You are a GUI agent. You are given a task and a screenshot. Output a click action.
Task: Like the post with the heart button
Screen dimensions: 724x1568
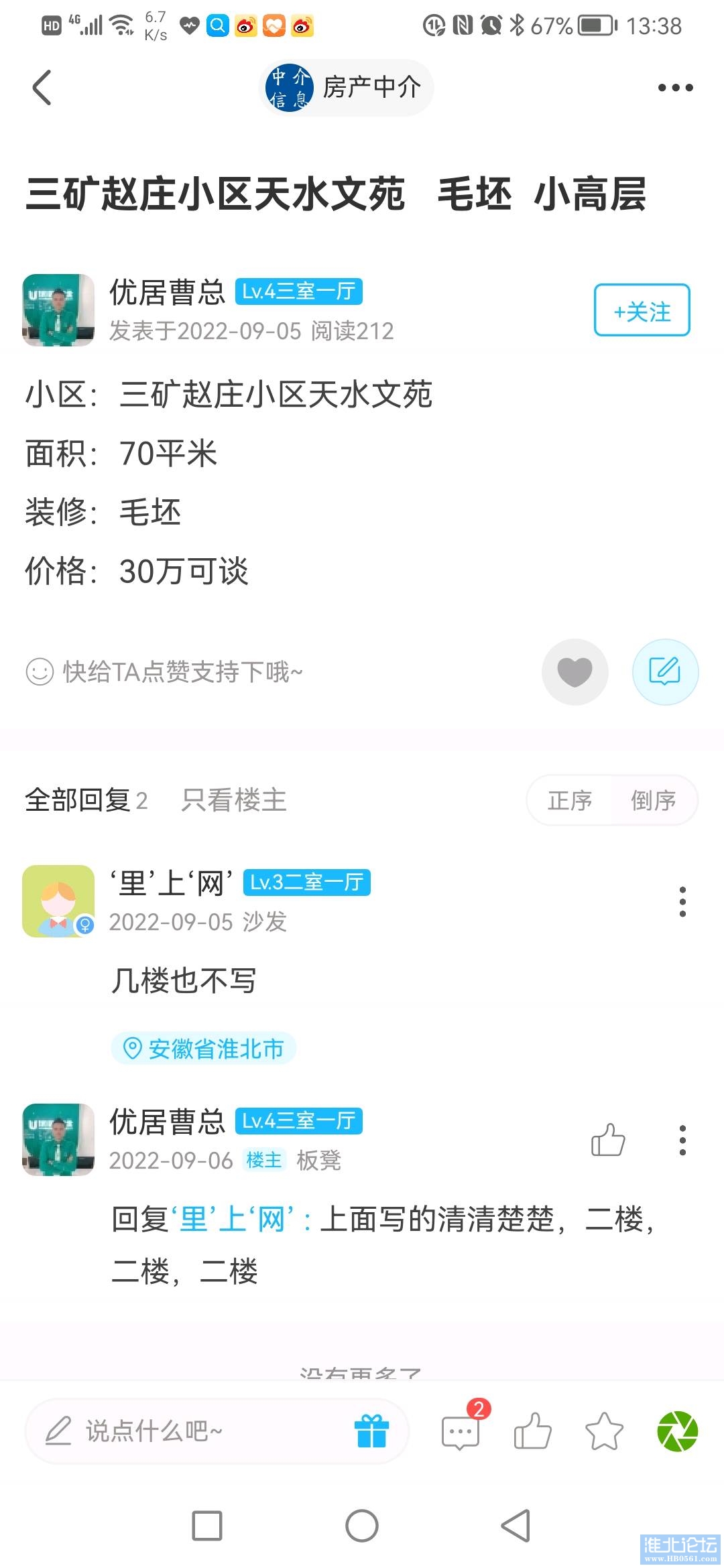click(x=575, y=671)
